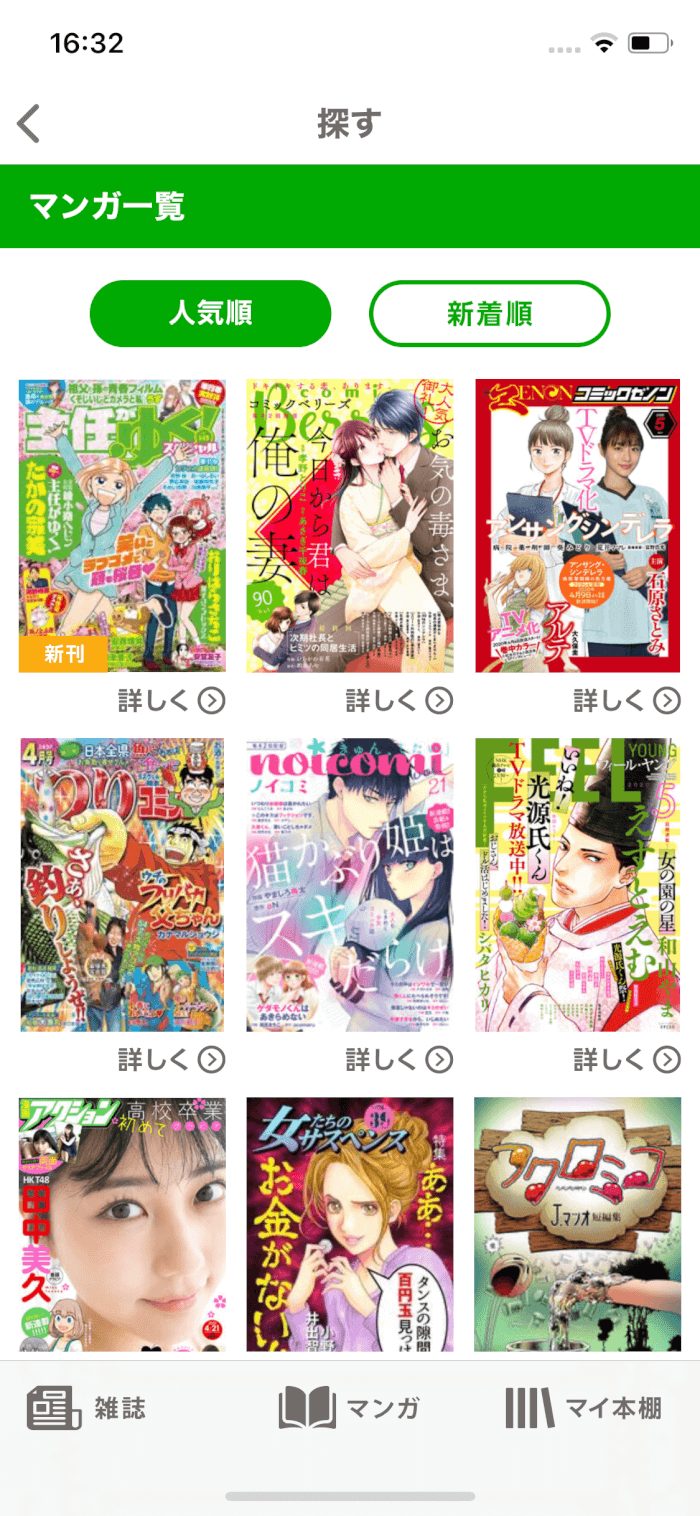Open the コミックベリーズ cover

pyautogui.click(x=350, y=525)
